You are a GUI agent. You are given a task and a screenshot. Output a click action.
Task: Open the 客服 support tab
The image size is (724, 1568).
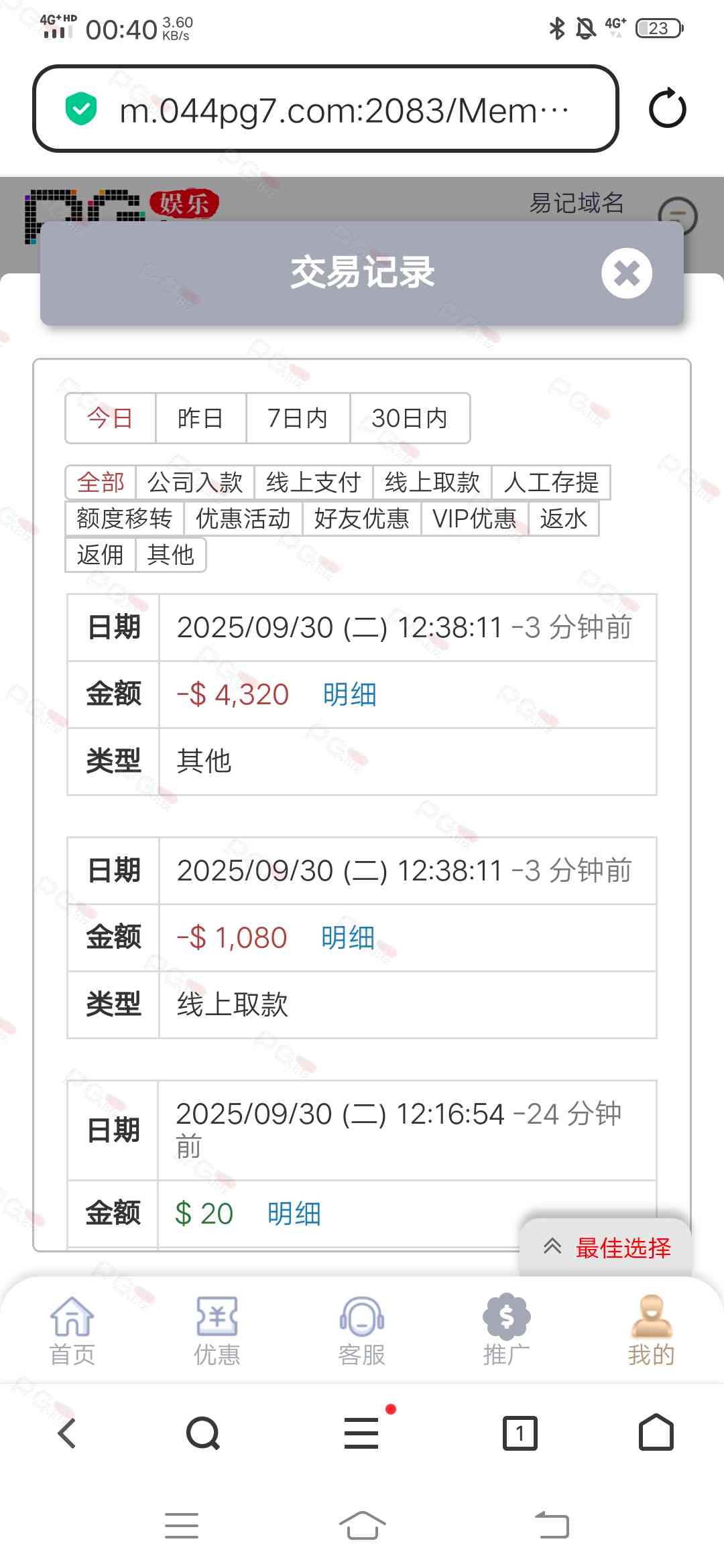coord(361,1331)
